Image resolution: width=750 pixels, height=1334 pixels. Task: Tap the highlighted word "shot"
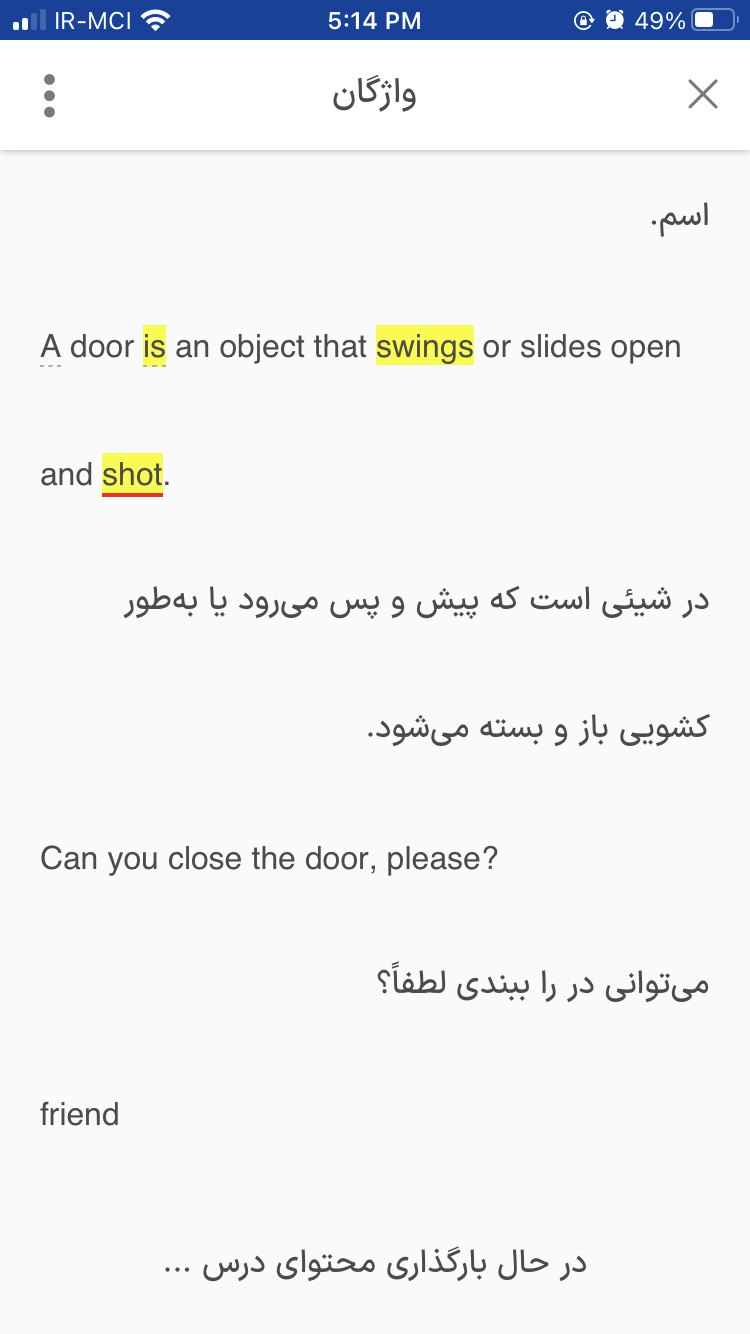pos(132,474)
